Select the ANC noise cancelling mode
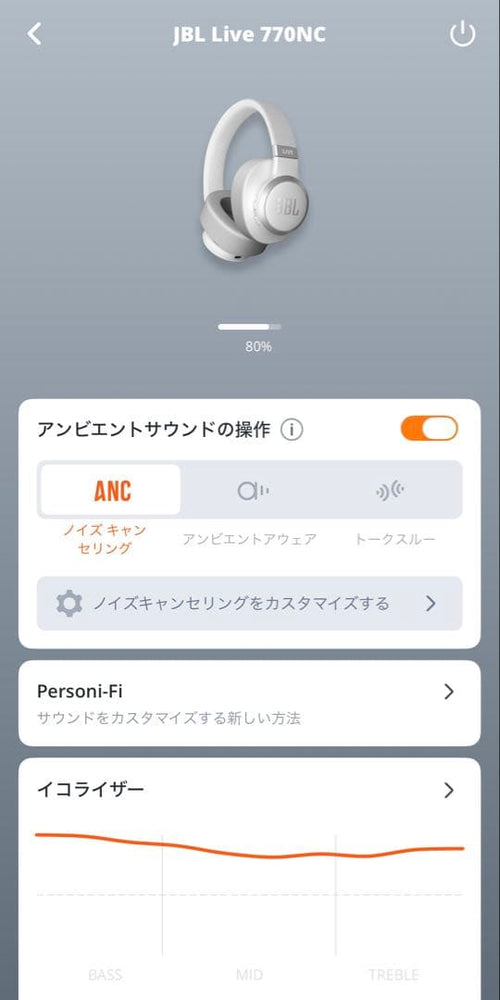 (x=111, y=490)
